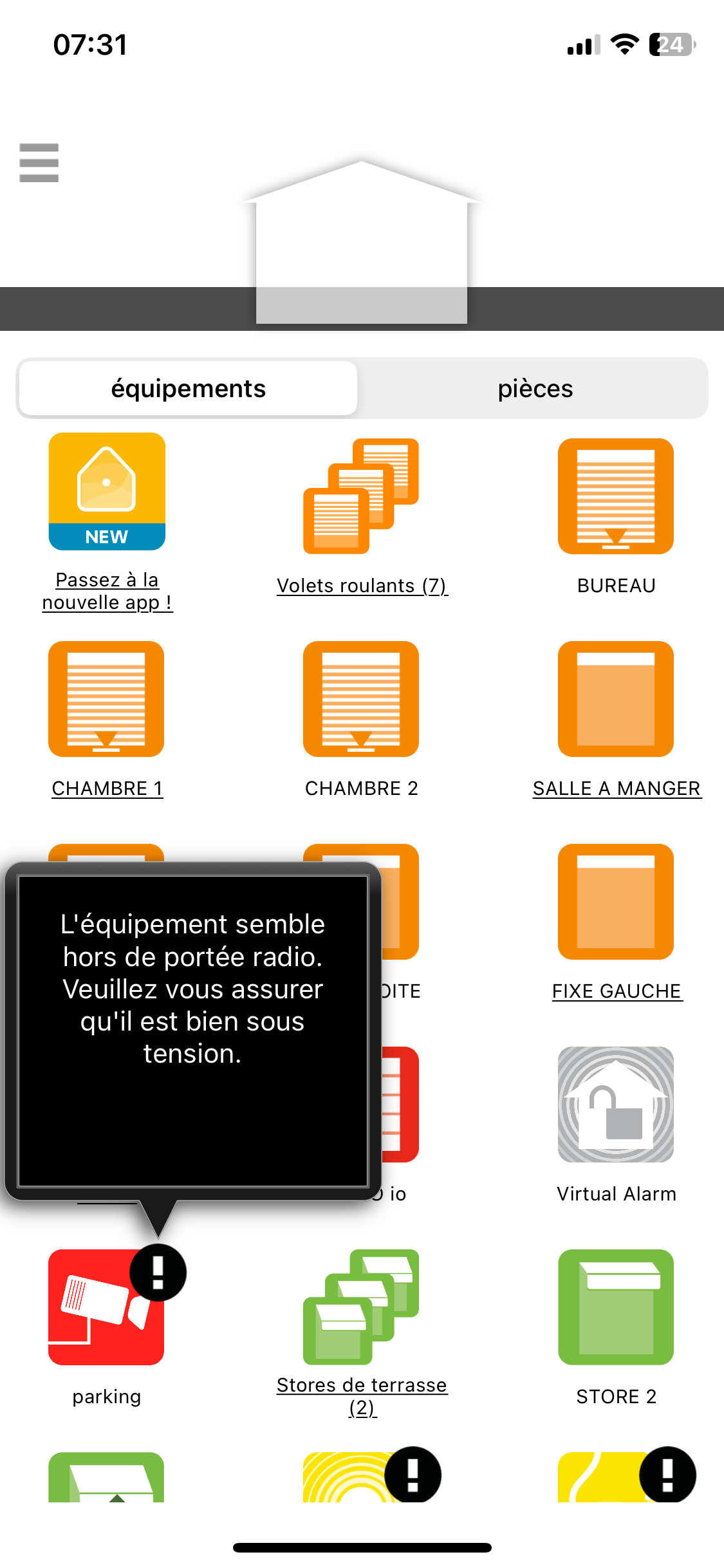
Task: Open the STORE 2 awning
Action: (616, 1307)
